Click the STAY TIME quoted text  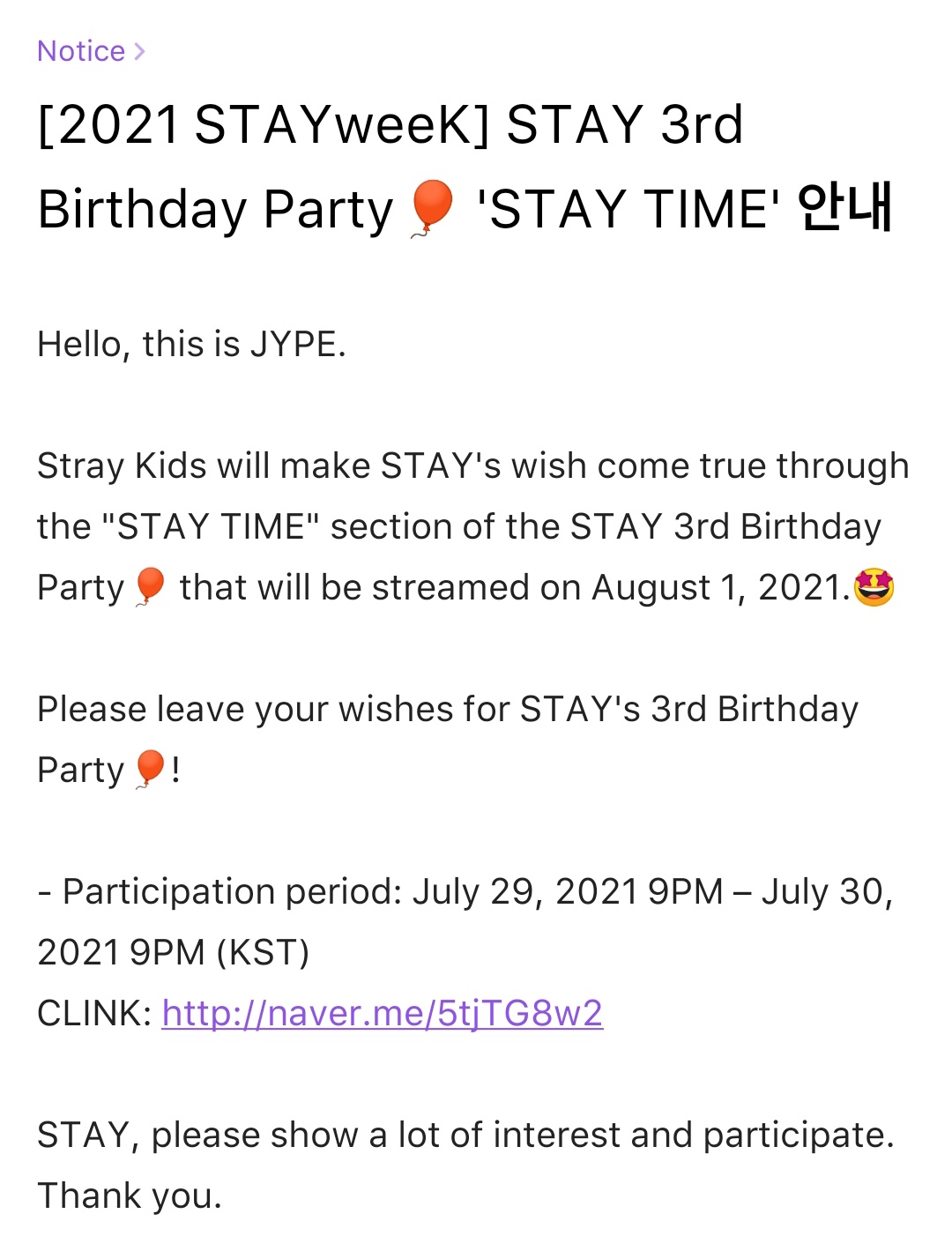pos(208,526)
